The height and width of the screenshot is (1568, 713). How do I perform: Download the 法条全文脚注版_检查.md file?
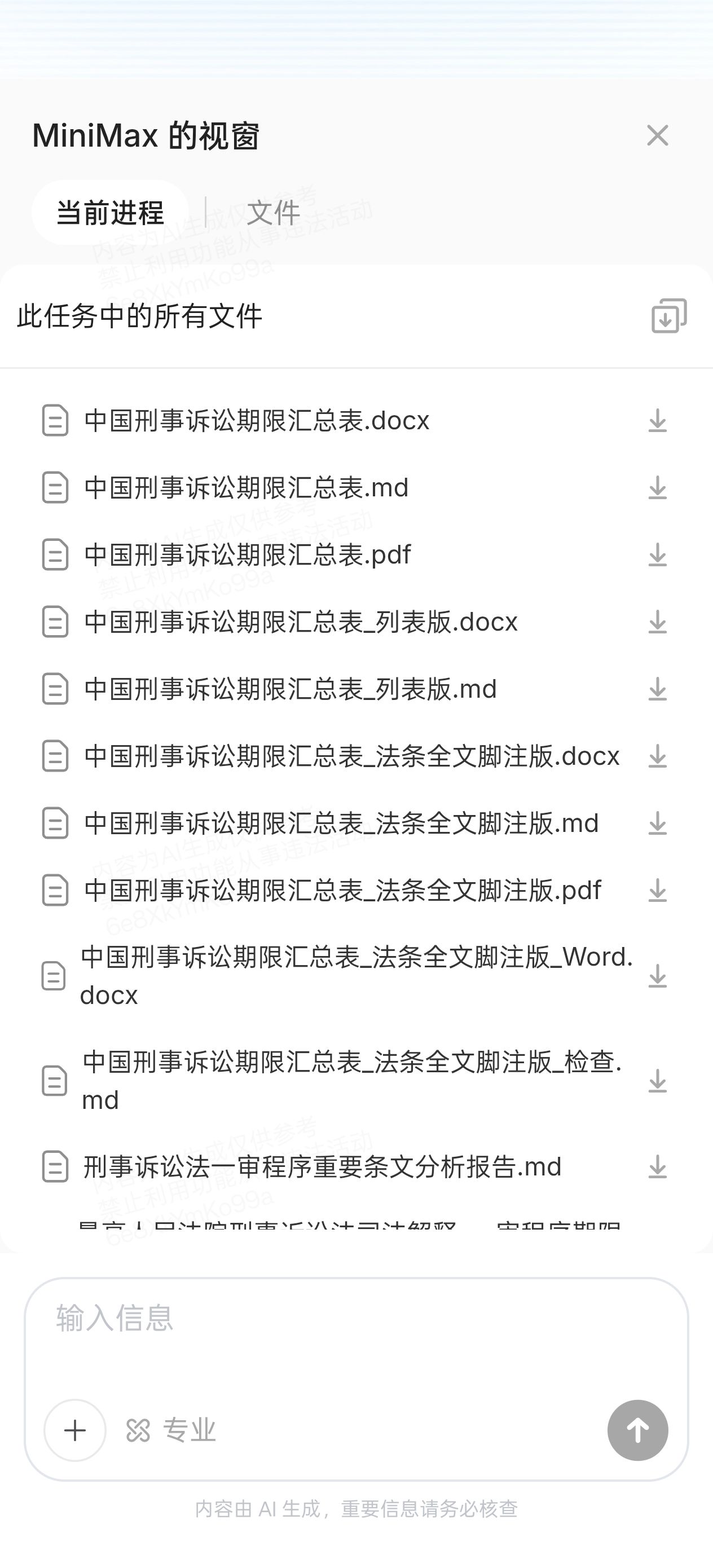point(657,1081)
